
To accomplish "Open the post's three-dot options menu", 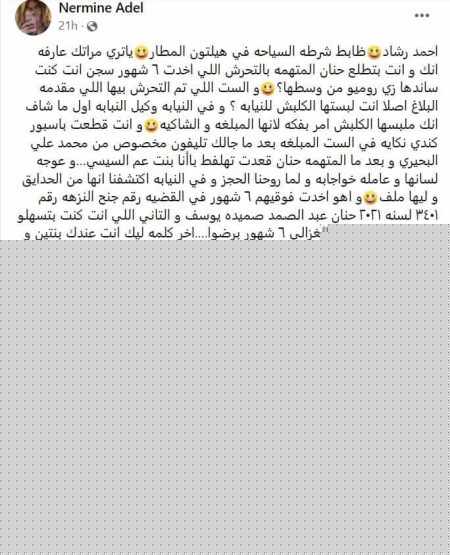I will pos(422,16).
